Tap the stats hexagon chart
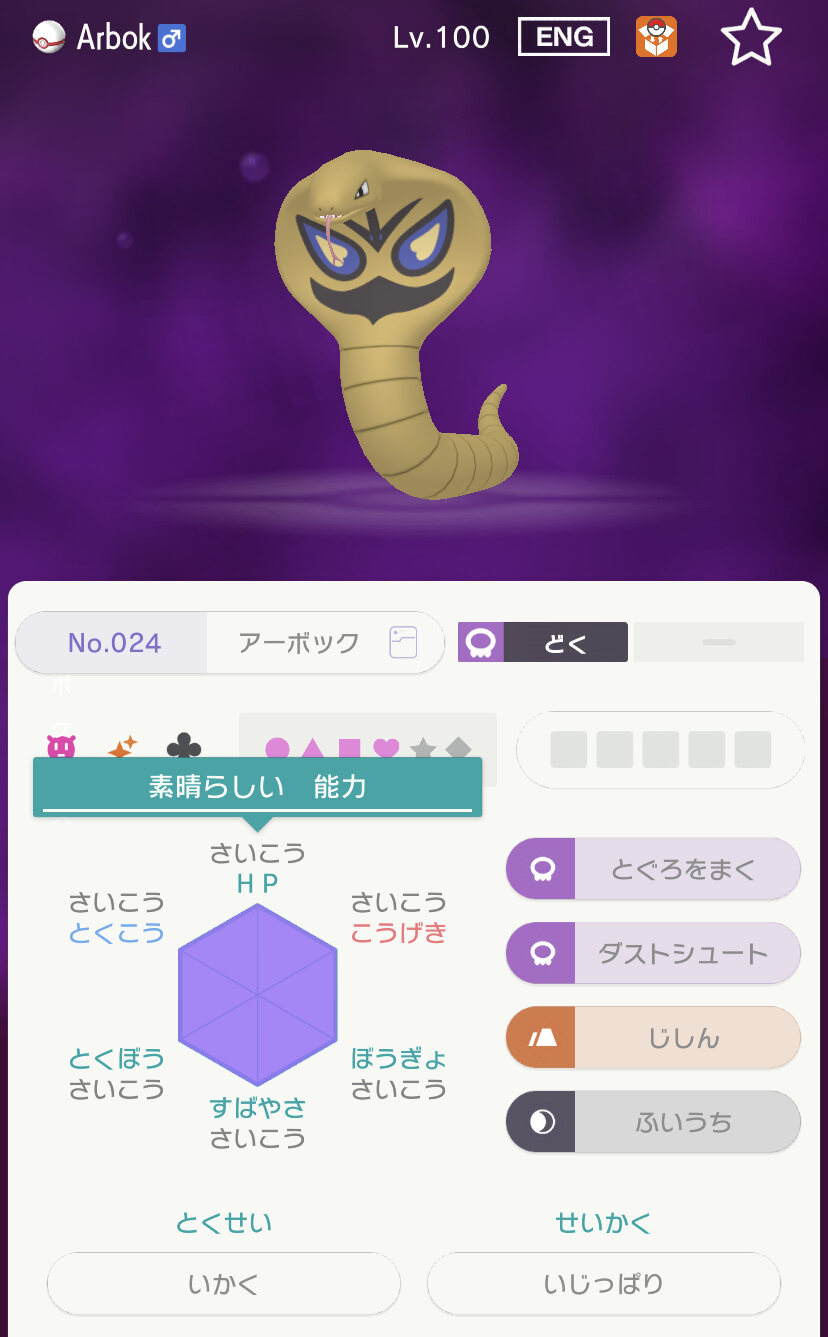Screen dimensions: 828x1337 (258, 995)
